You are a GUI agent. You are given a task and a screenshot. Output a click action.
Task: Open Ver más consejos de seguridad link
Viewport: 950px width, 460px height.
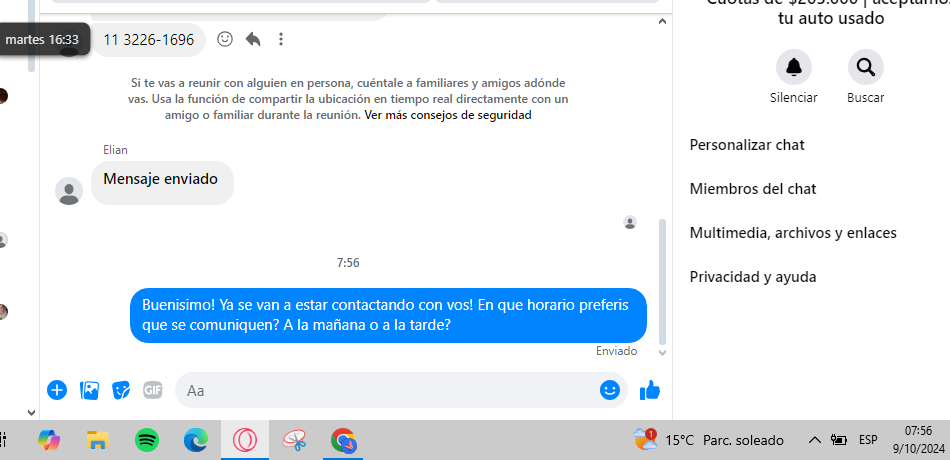[x=448, y=115]
